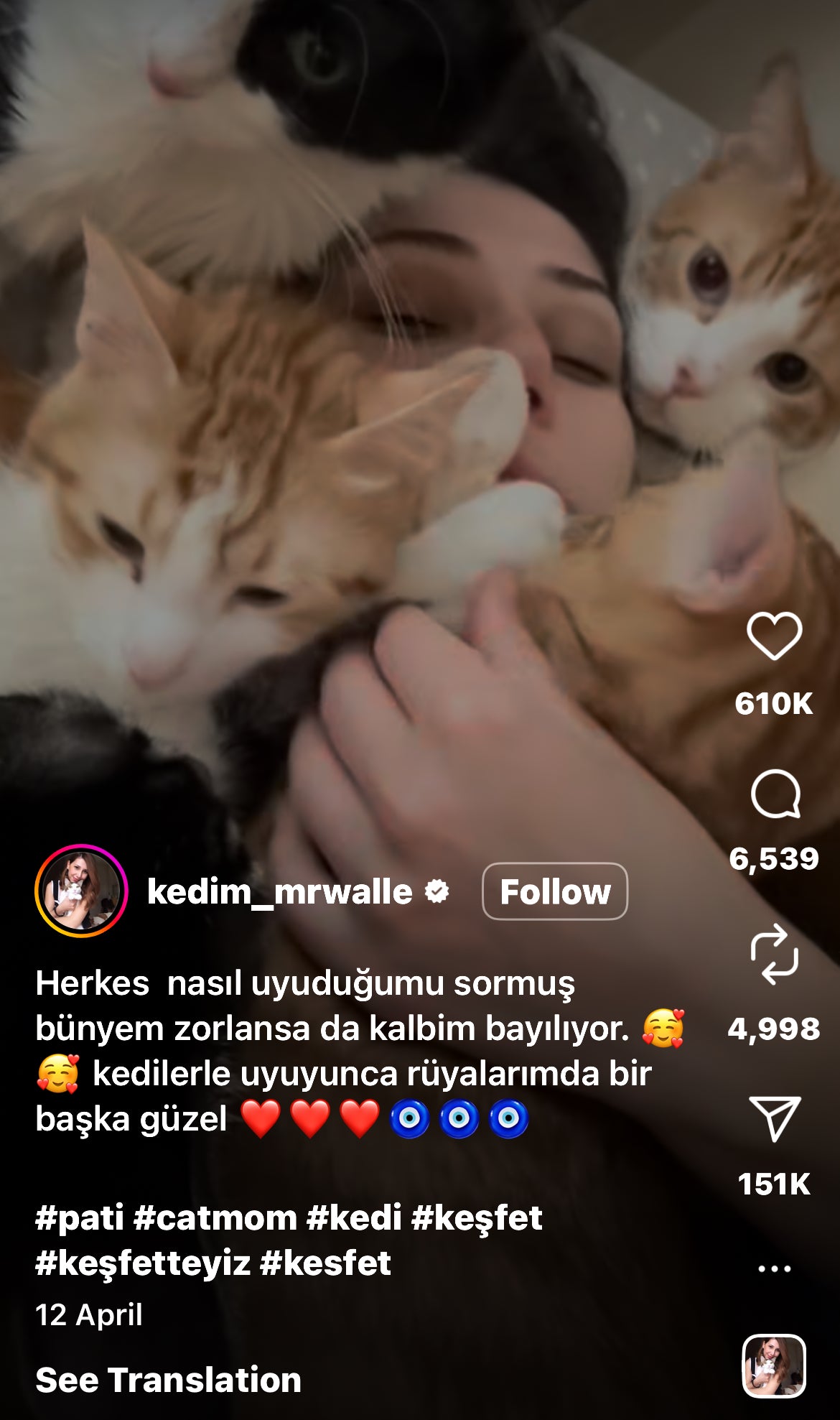840x1420 pixels.
Task: Follow kedim_mrwalle
Action: [554, 891]
